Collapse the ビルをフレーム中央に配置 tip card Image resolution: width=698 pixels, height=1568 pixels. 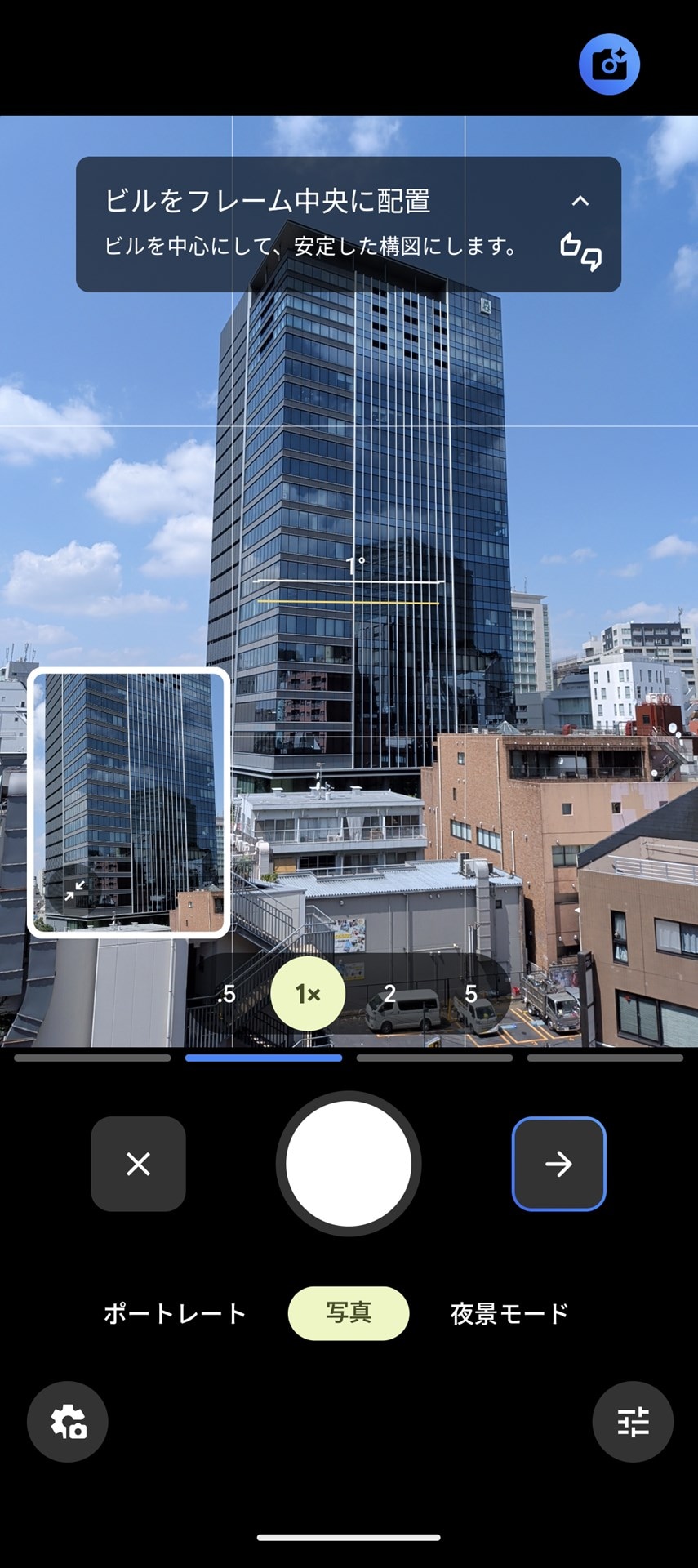tap(580, 201)
